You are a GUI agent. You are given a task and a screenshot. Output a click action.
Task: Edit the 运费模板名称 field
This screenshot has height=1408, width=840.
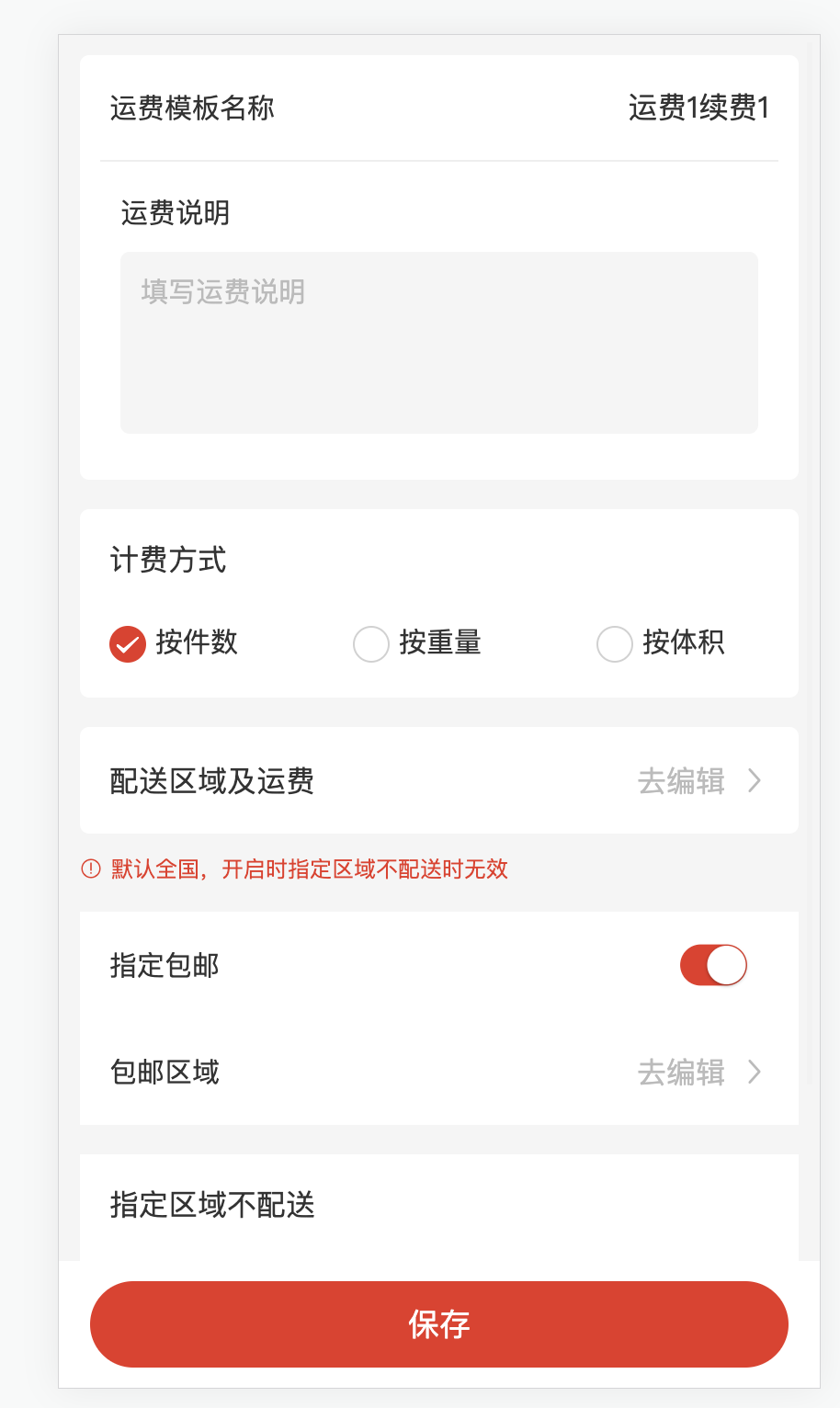click(x=698, y=108)
